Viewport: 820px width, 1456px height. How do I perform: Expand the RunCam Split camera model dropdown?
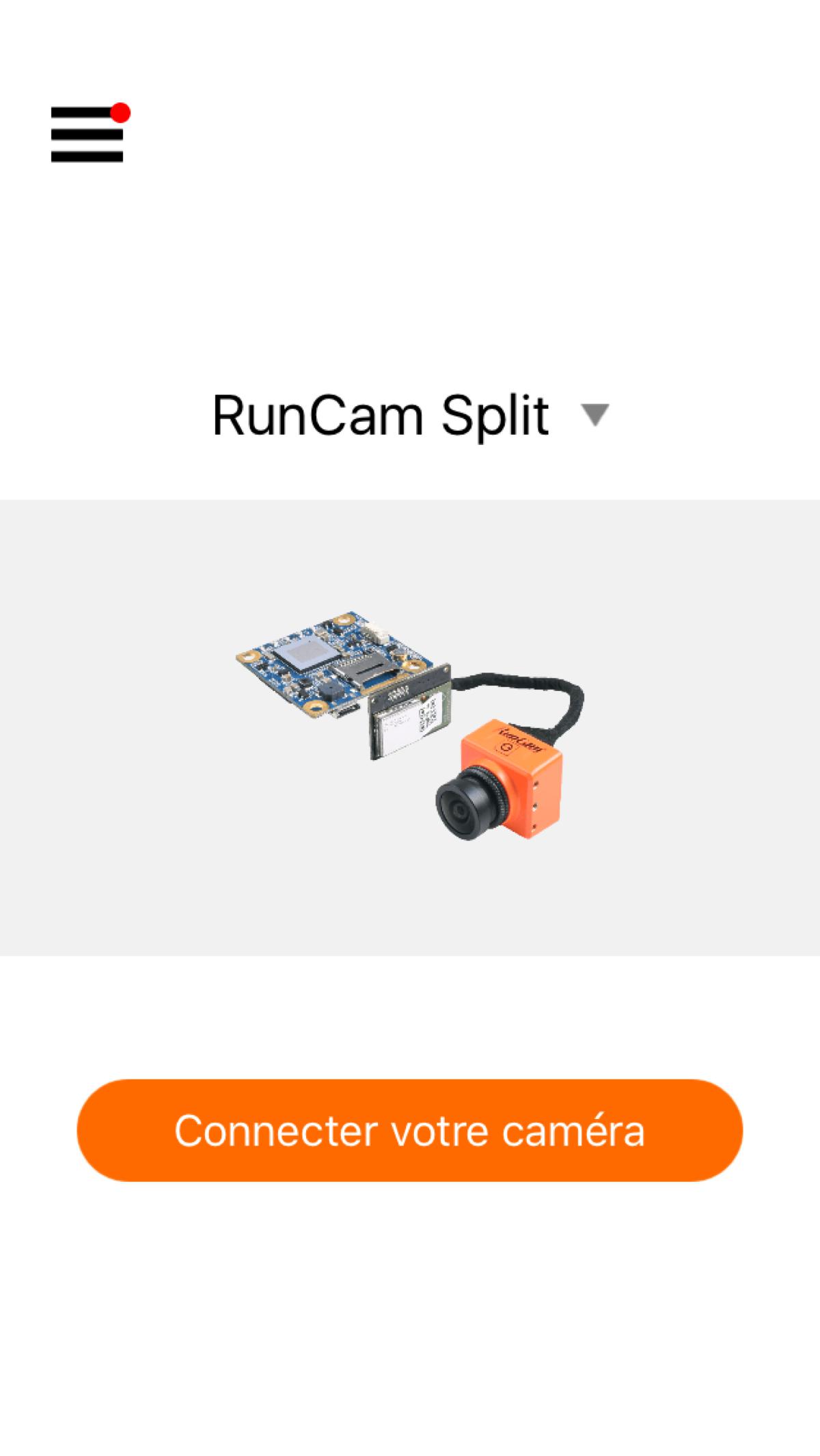click(410, 415)
